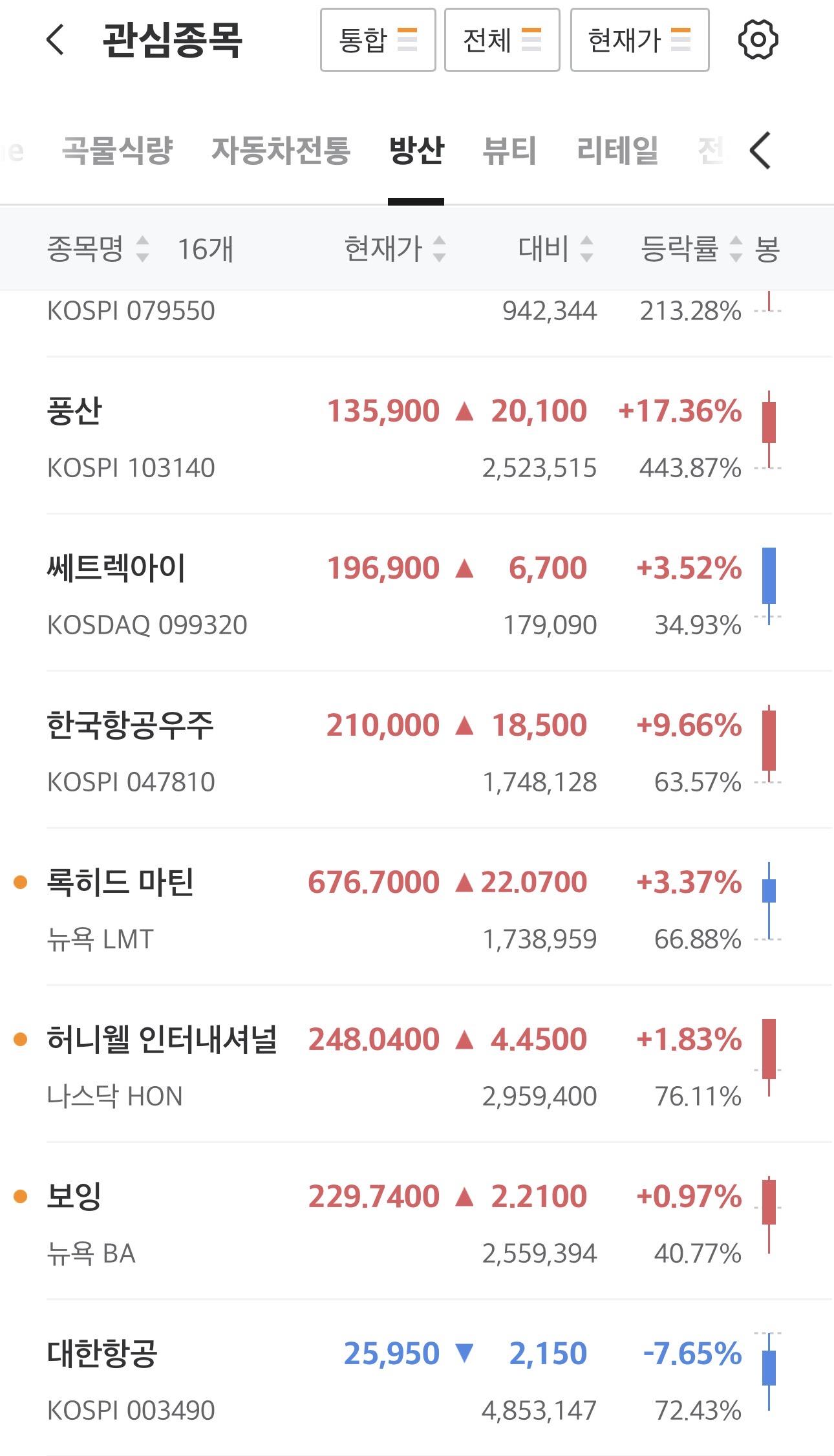
Task: Click the orange dot next to 허니웰 인터내셔널
Action: pyautogui.click(x=18, y=1038)
